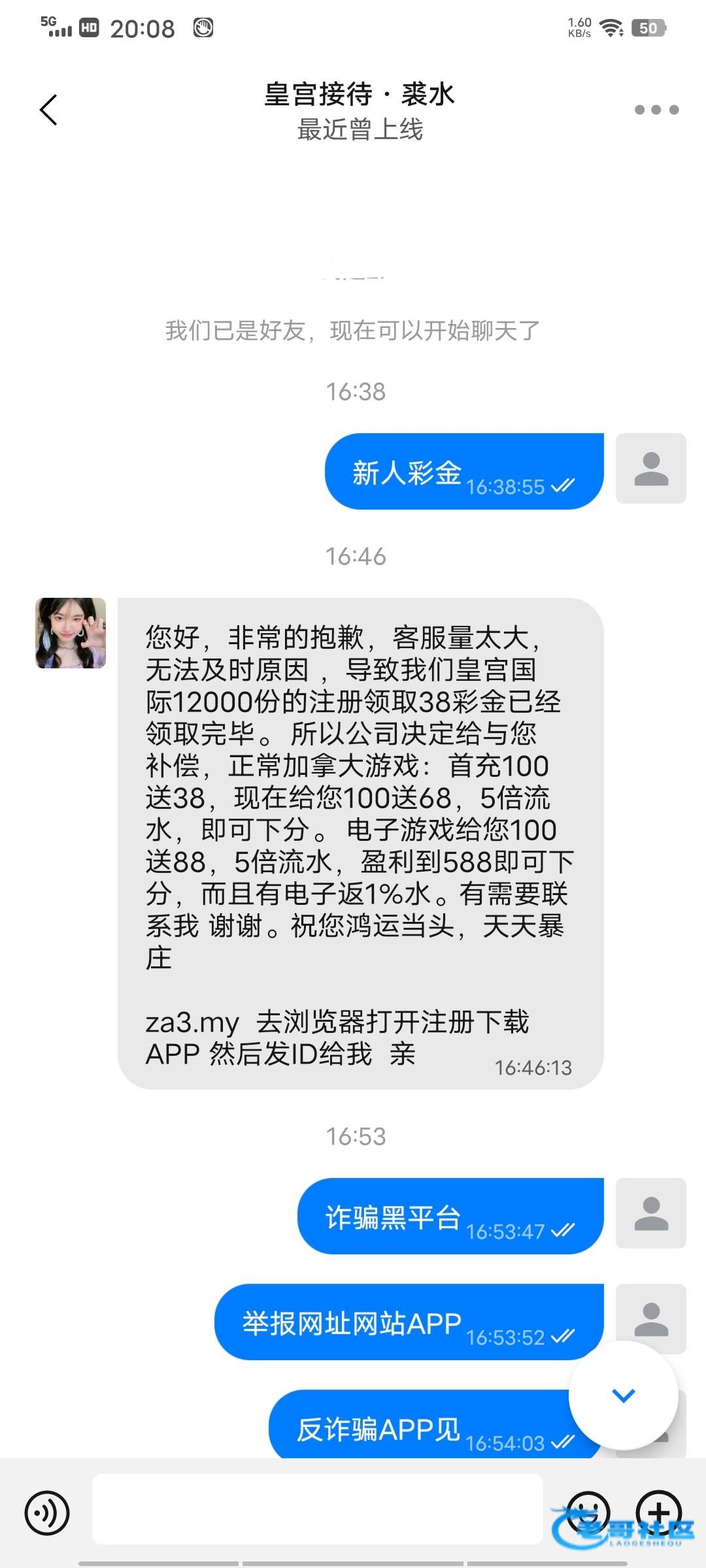Tap my avatar next to 诈骗黑平台 message

pos(651,1213)
